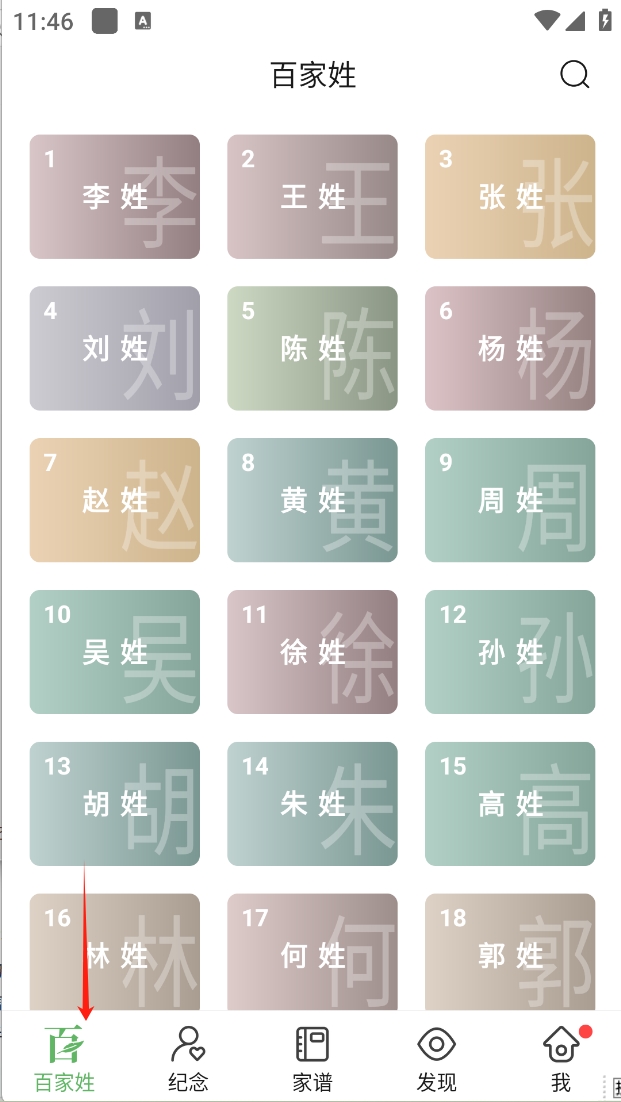Open the 高姓 card
This screenshot has height=1102, width=621.
(x=510, y=803)
